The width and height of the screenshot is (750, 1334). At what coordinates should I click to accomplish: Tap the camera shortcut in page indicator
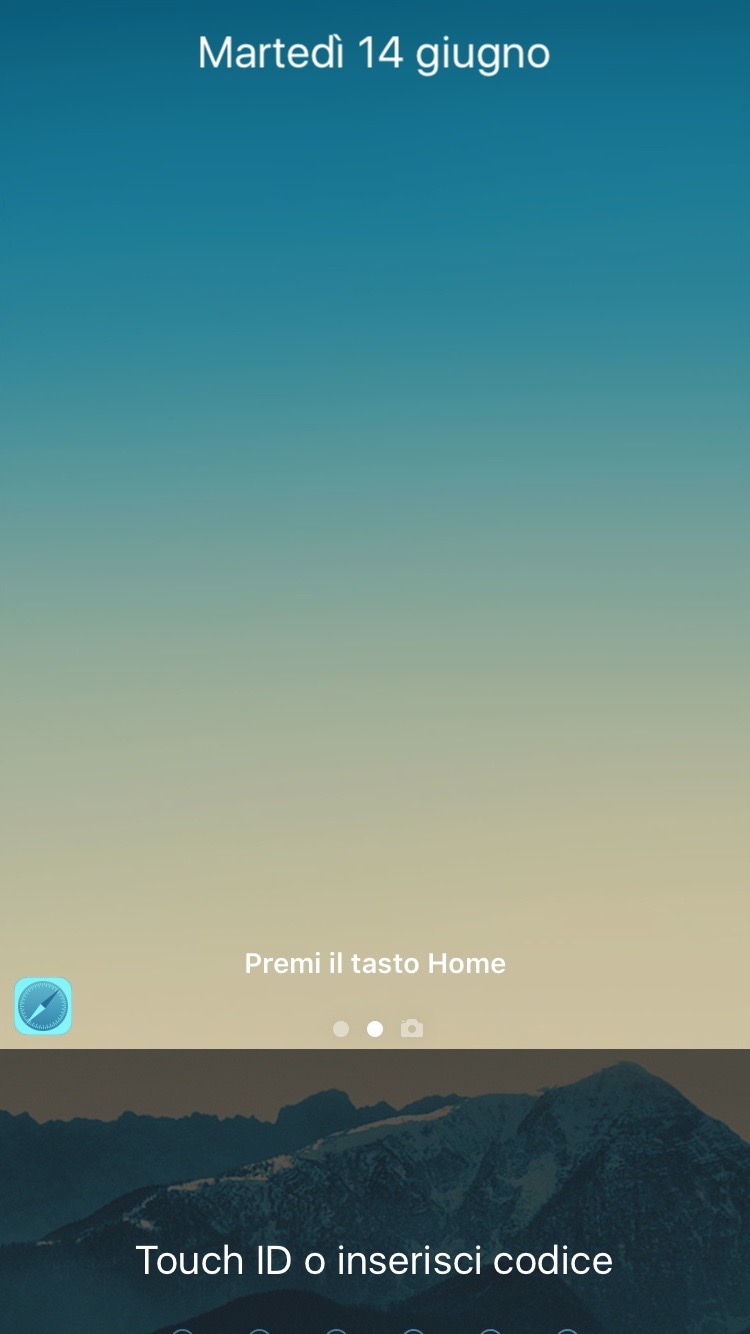click(412, 1028)
